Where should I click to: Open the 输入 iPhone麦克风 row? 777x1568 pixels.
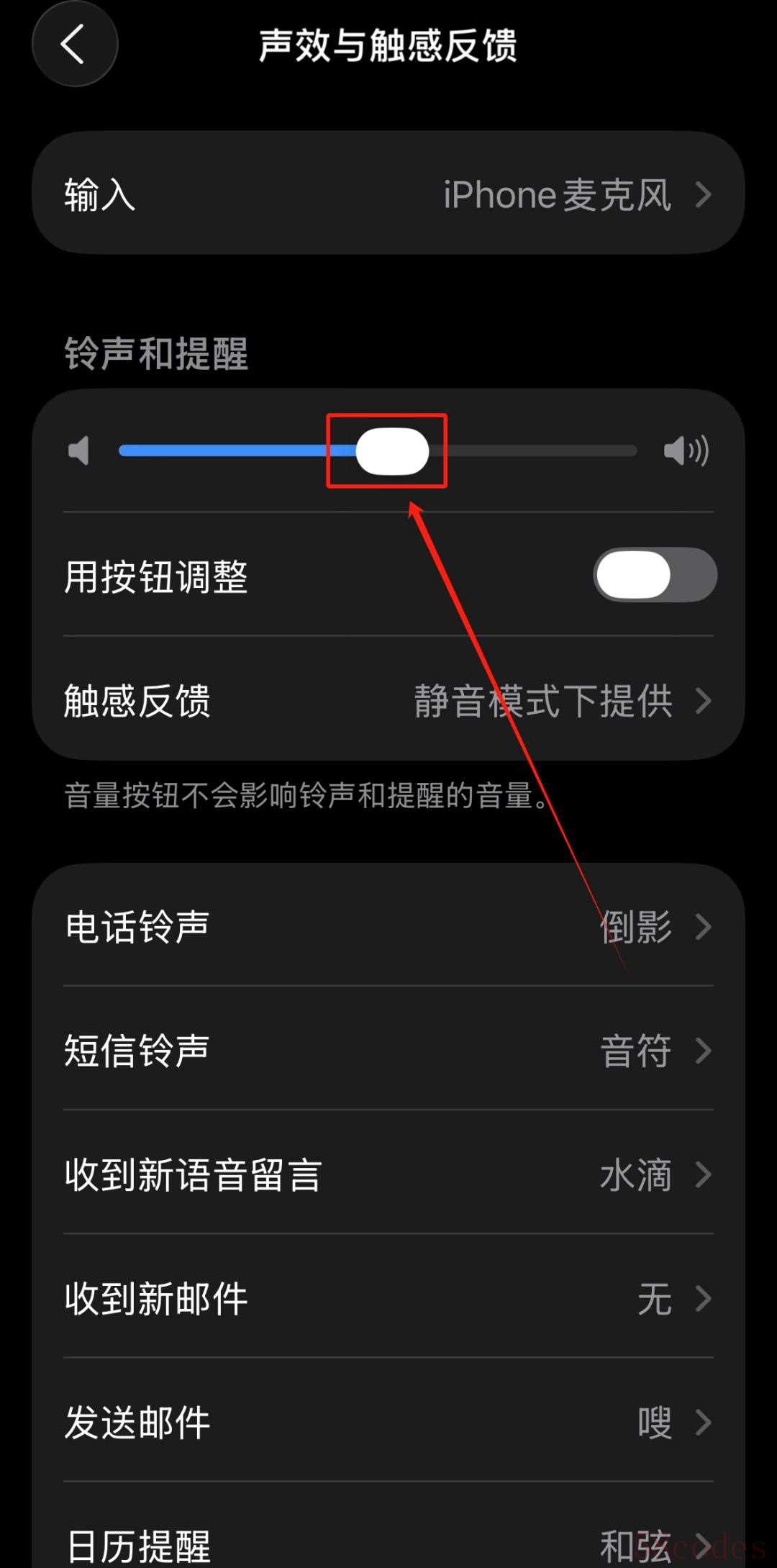coord(388,194)
